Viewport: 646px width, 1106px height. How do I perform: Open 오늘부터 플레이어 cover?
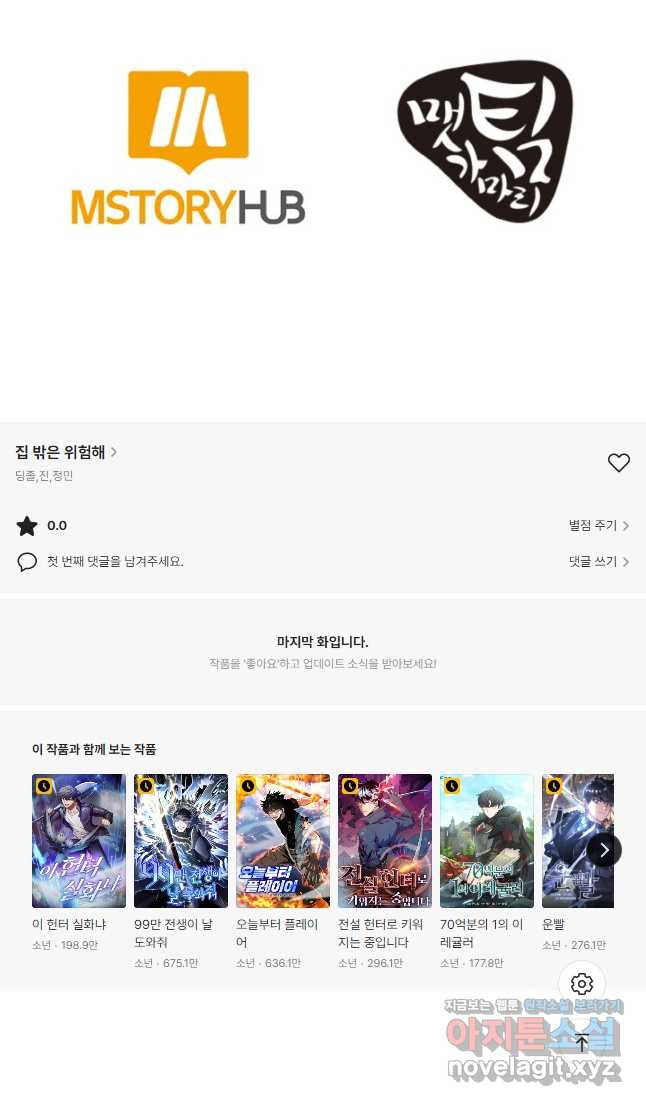[283, 841]
